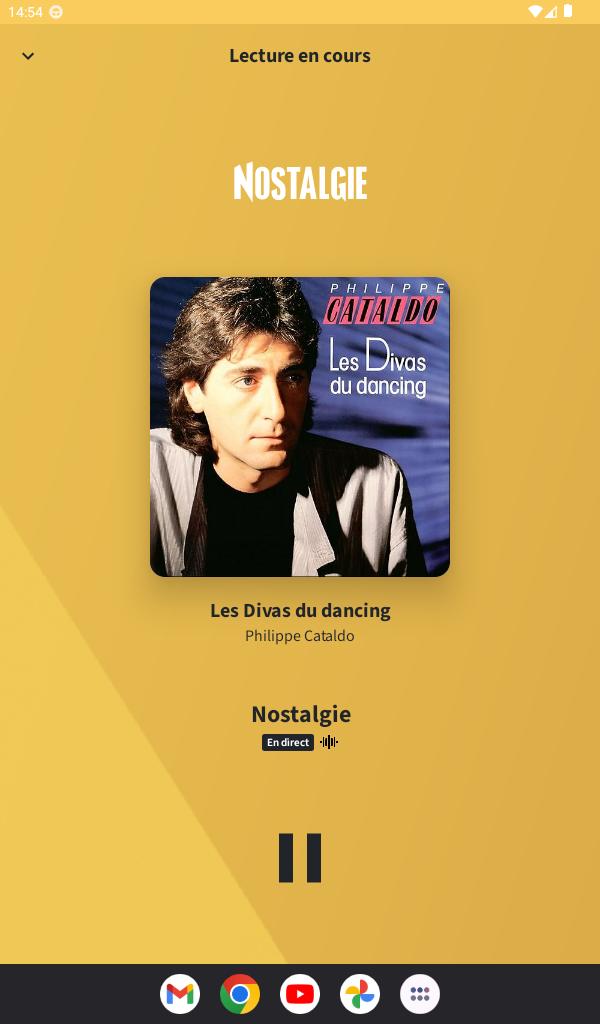Open Google Photos from the taskbar
600x1024 pixels.
click(360, 994)
